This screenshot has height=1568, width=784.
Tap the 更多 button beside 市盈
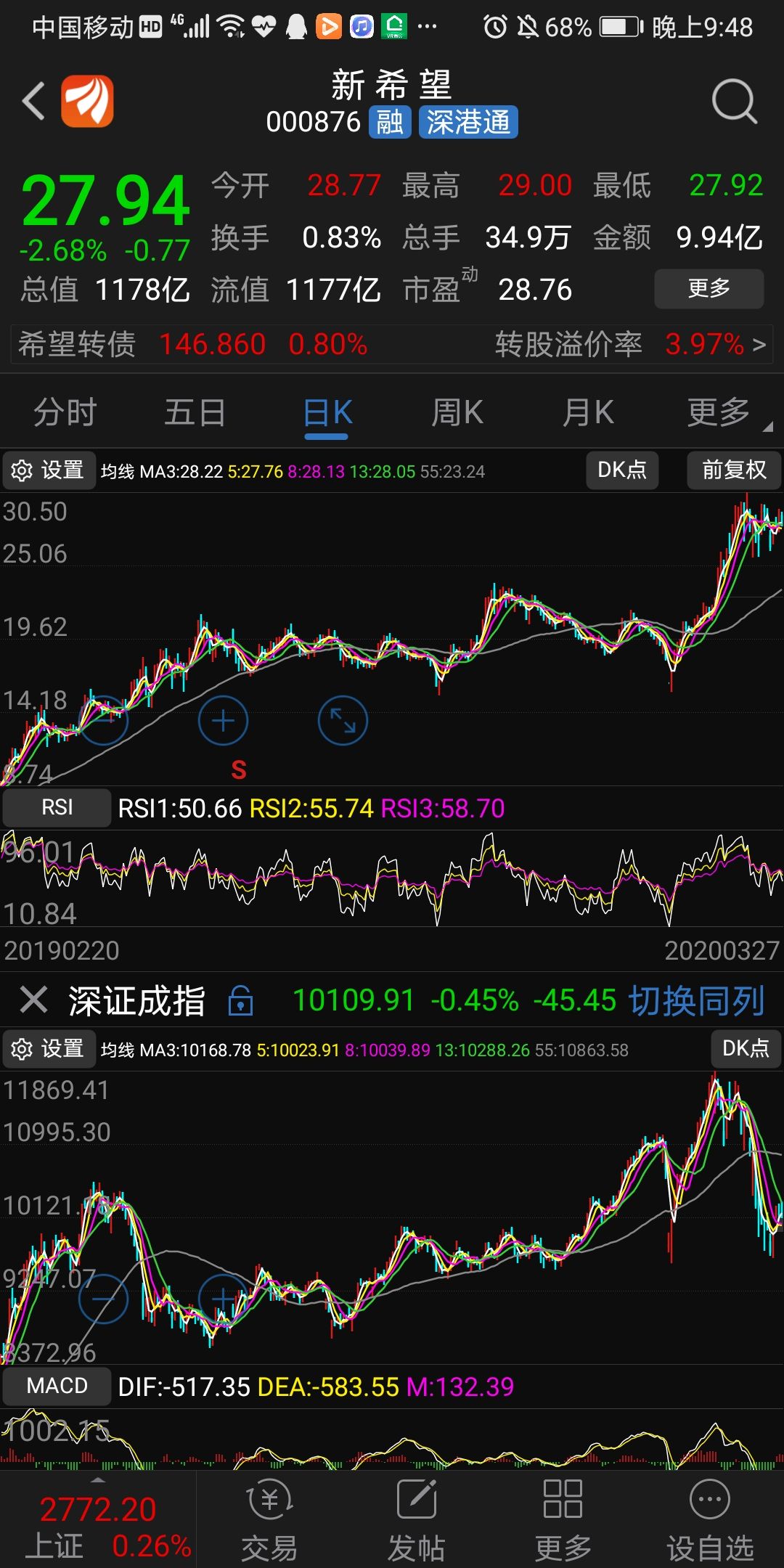click(x=709, y=289)
